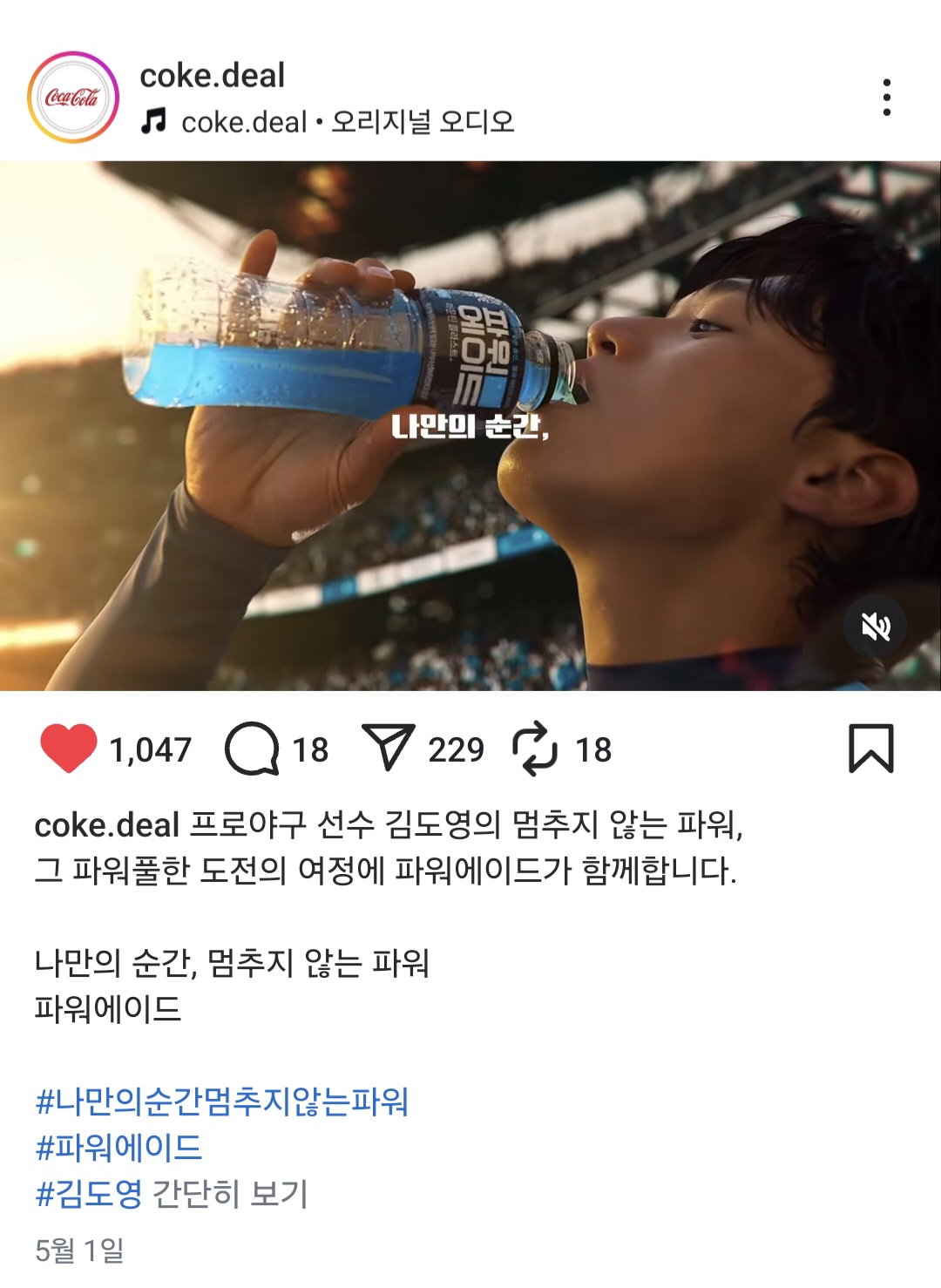Collapse caption with 간단히 보기
The image size is (941, 1288).
[x=230, y=1193]
